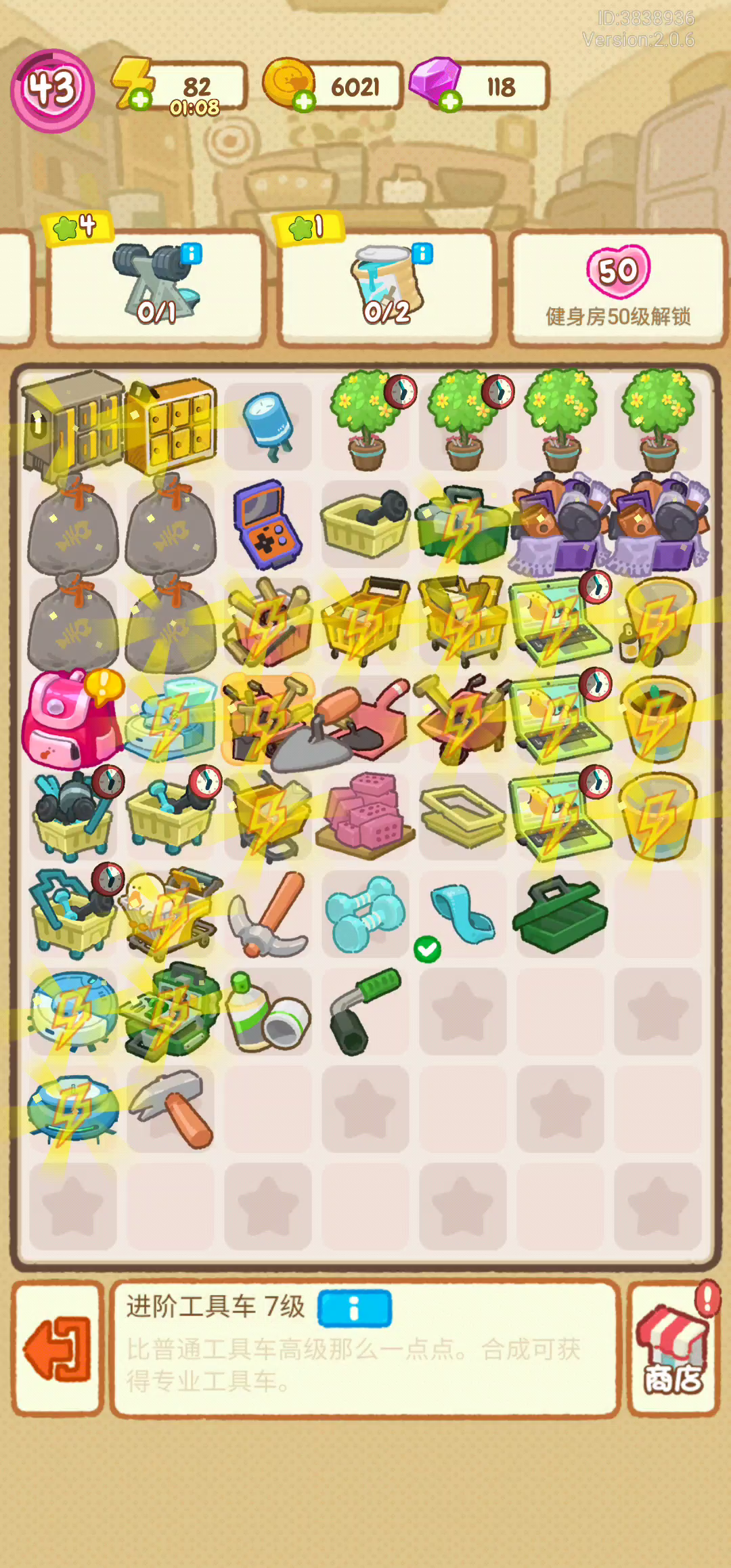Open the level 43 player badge
The image size is (731, 1568).
tap(52, 90)
